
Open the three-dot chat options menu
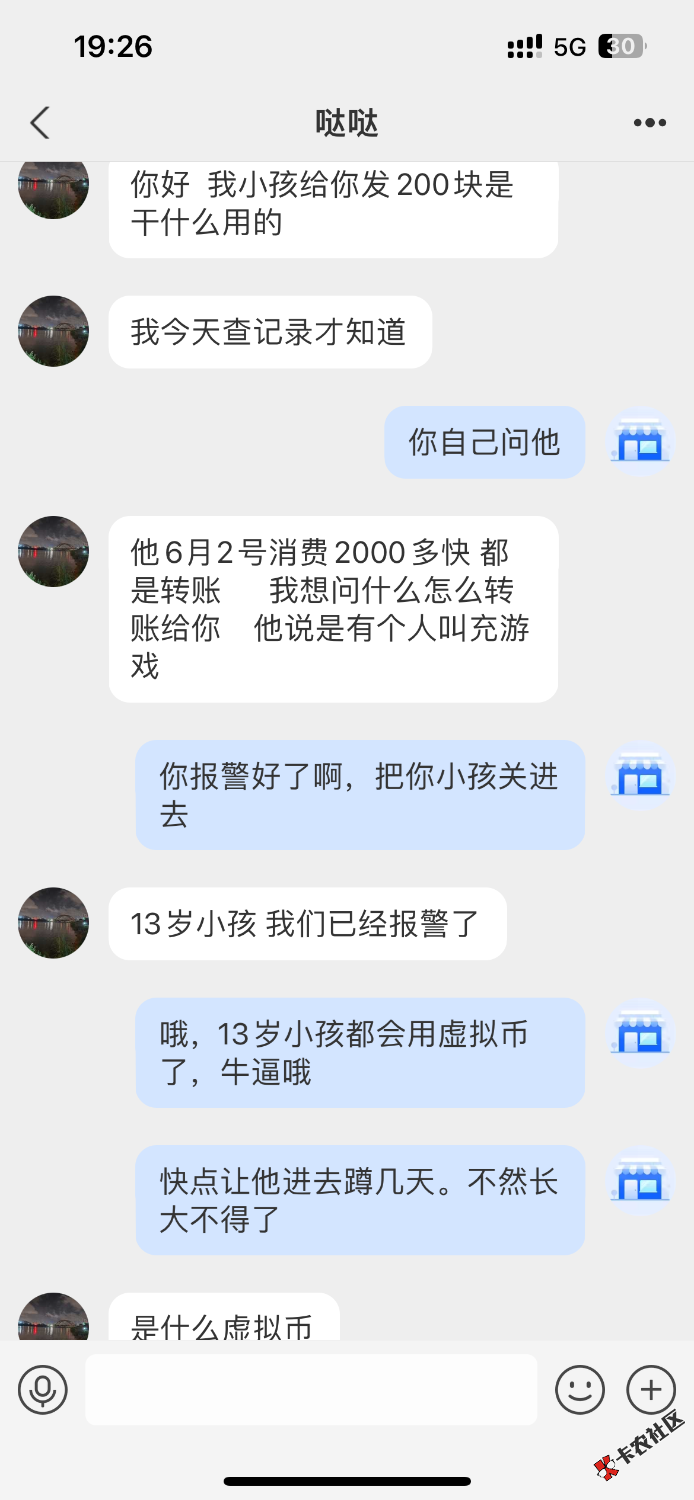[x=649, y=123]
